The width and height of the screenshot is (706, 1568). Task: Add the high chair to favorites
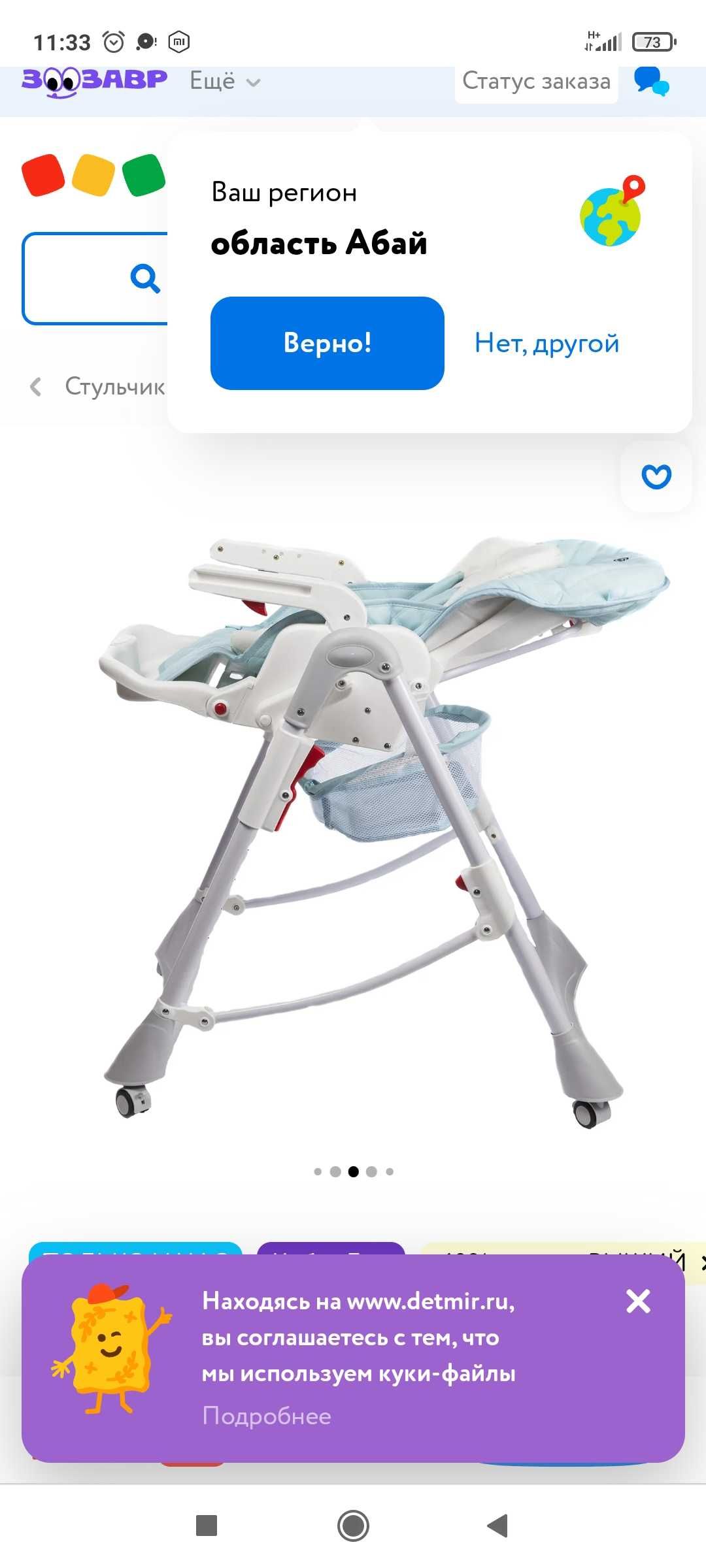coord(656,476)
